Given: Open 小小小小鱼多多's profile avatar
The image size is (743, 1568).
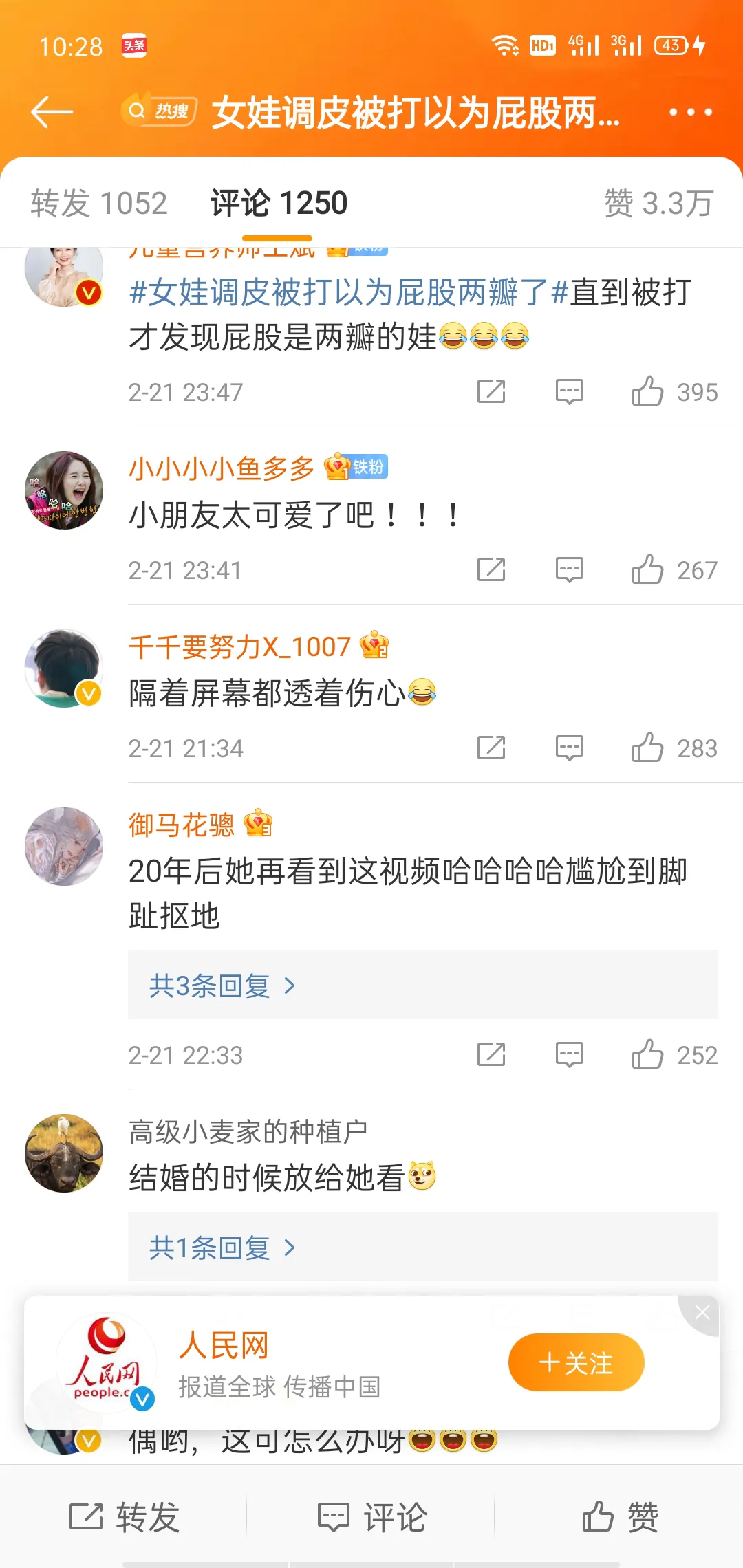Looking at the screenshot, I should 64,490.
